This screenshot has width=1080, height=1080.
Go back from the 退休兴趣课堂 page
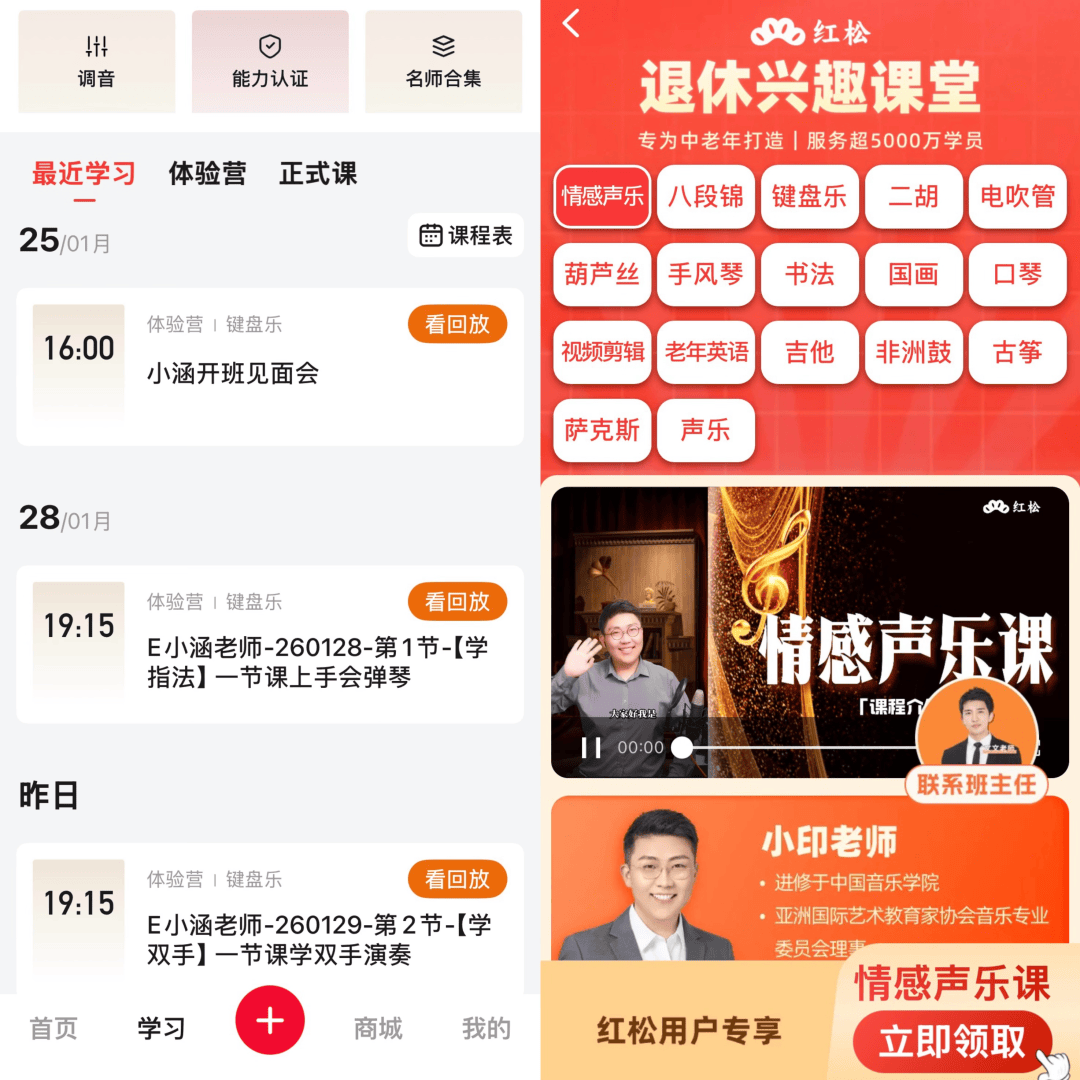pyautogui.click(x=571, y=24)
